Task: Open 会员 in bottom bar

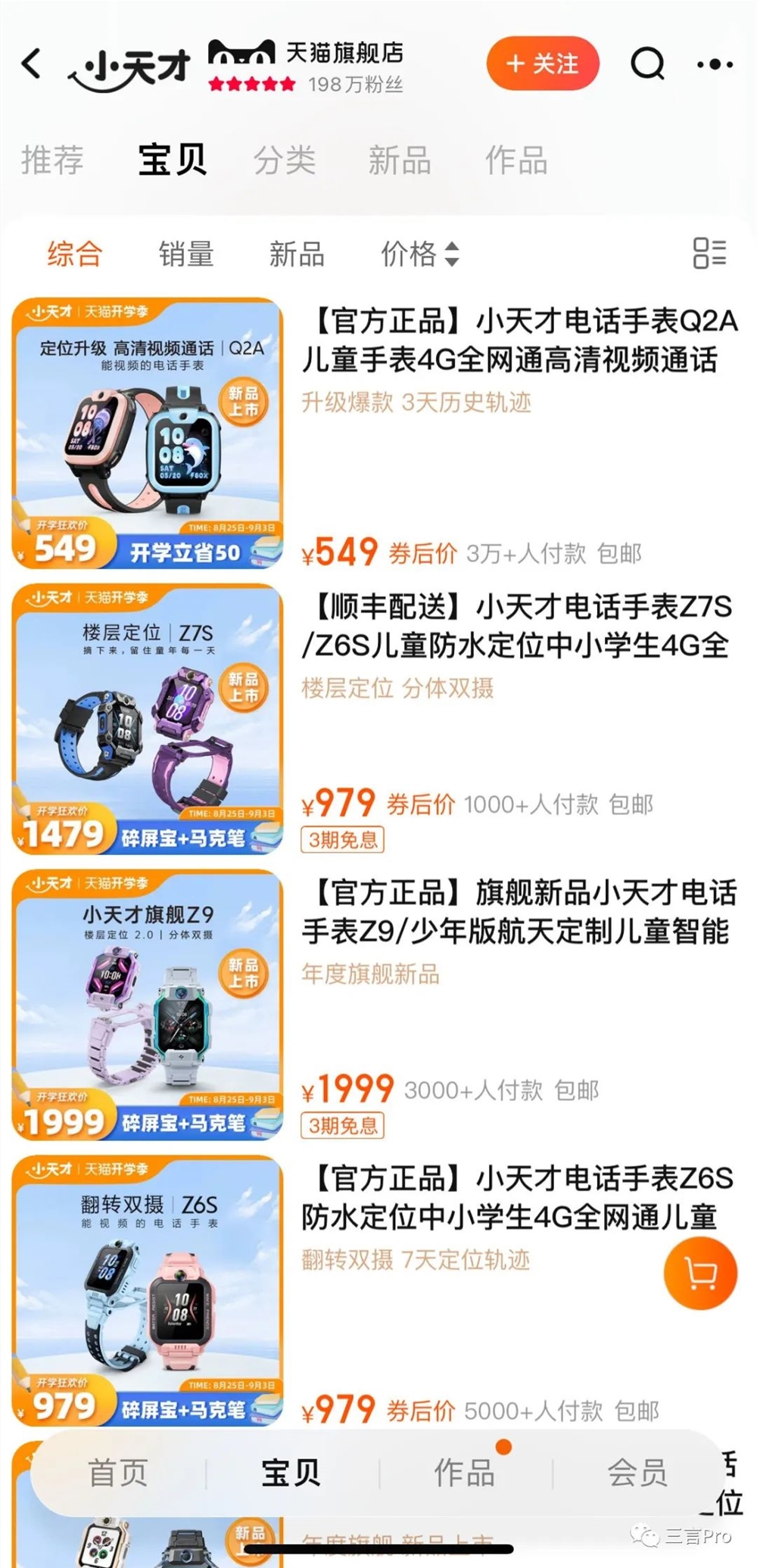Action: click(637, 1473)
